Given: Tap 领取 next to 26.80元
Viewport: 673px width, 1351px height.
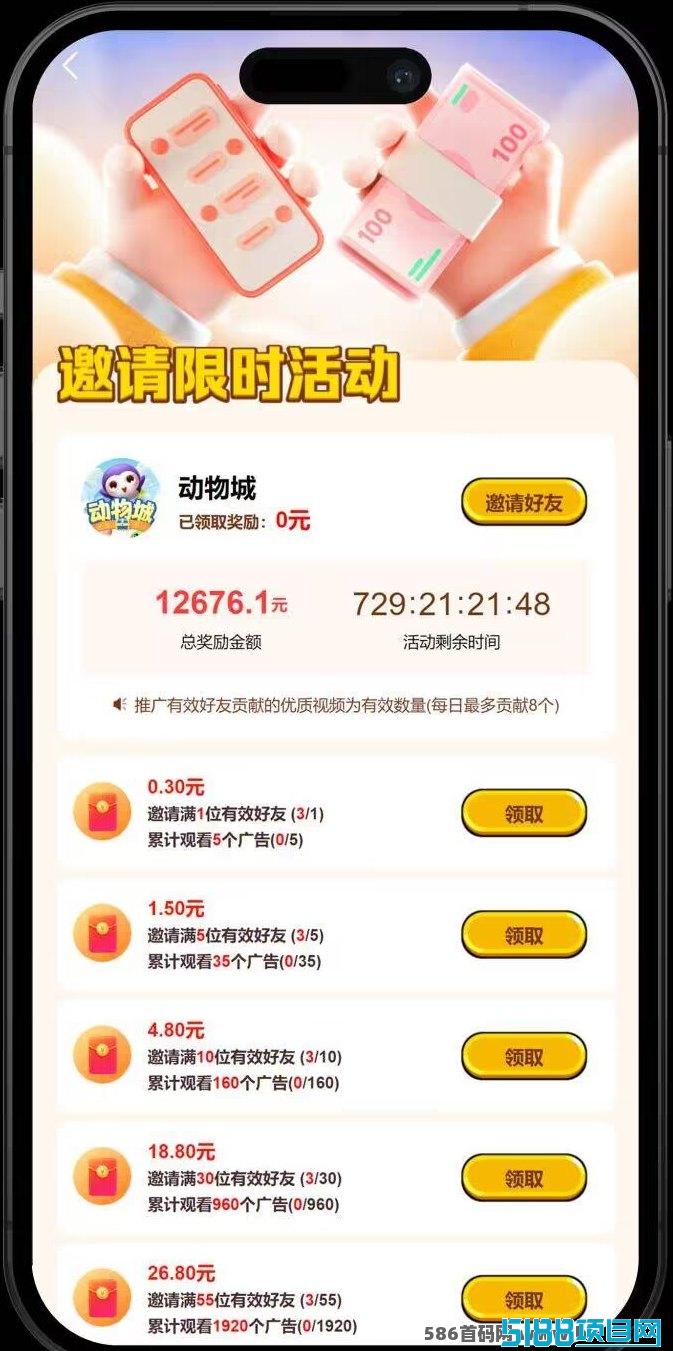Looking at the screenshot, I should pyautogui.click(x=524, y=1299).
